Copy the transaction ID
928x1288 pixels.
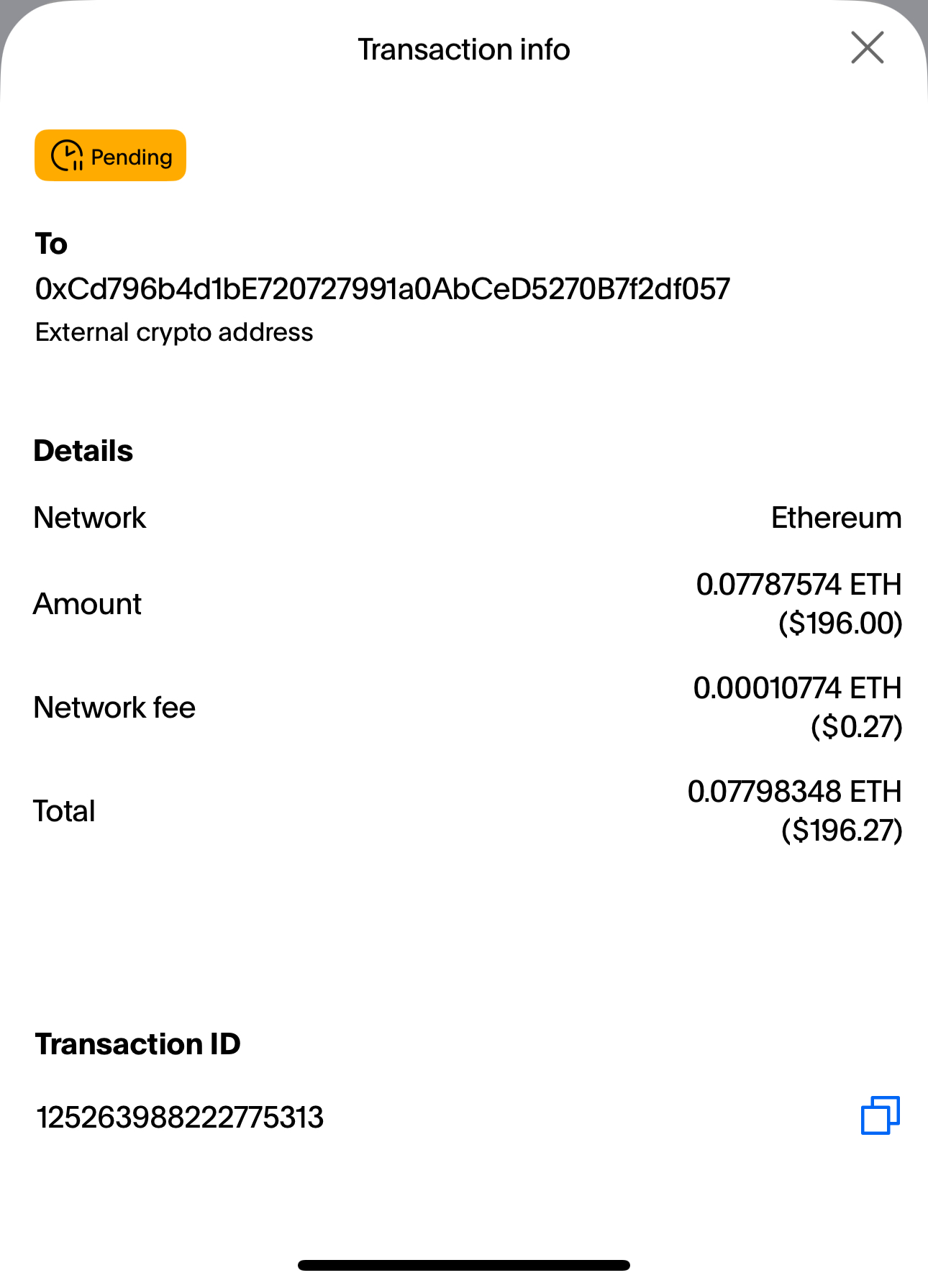pyautogui.click(x=880, y=1115)
